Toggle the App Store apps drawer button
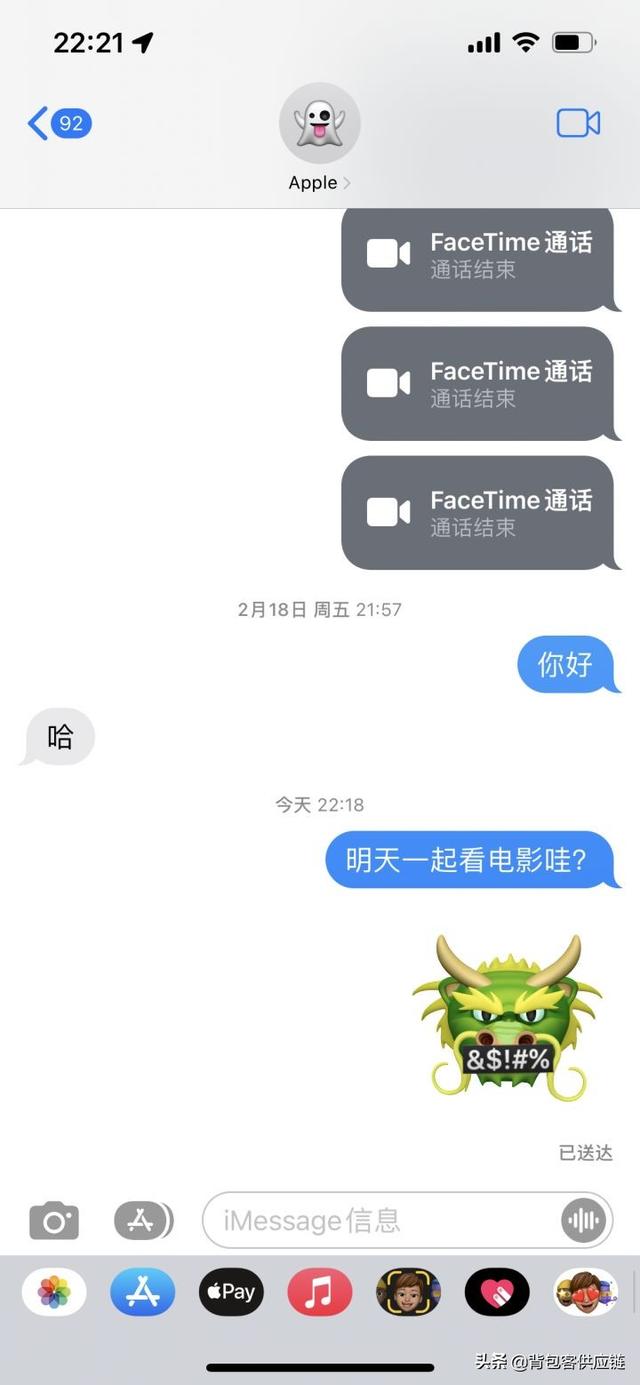This screenshot has height=1385, width=640. [x=143, y=1220]
